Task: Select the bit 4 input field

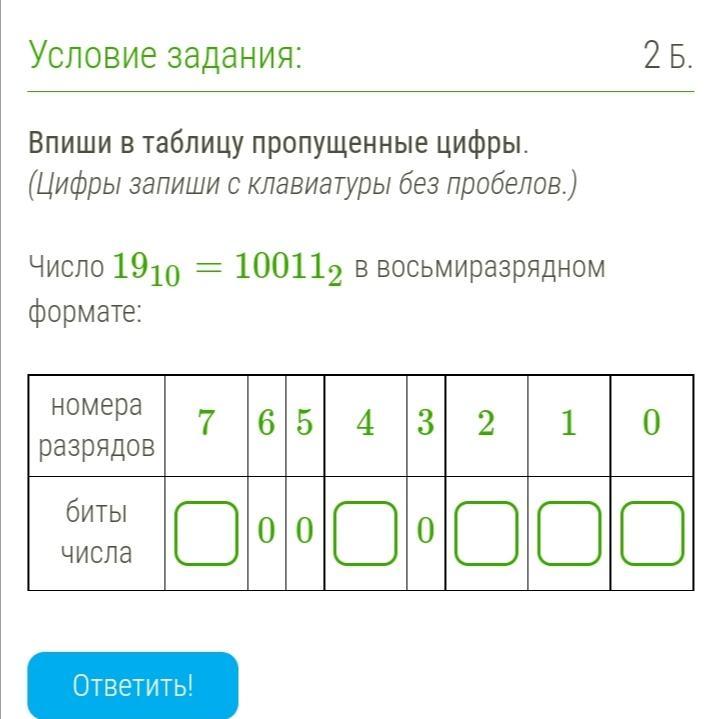Action: click(365, 533)
